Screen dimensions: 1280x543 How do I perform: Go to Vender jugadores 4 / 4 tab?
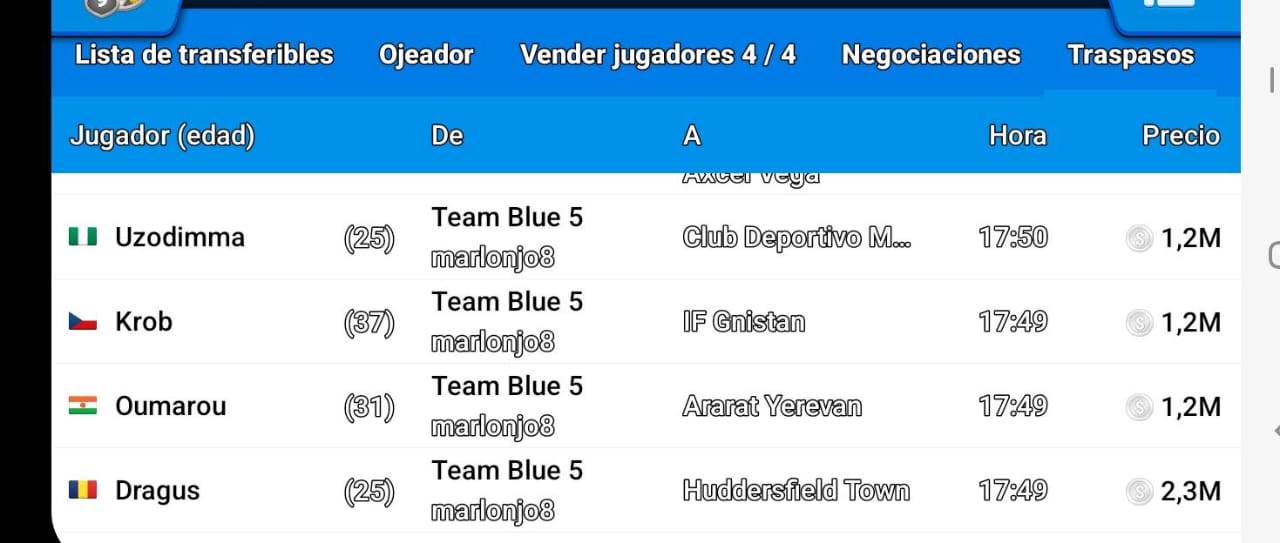tap(658, 55)
